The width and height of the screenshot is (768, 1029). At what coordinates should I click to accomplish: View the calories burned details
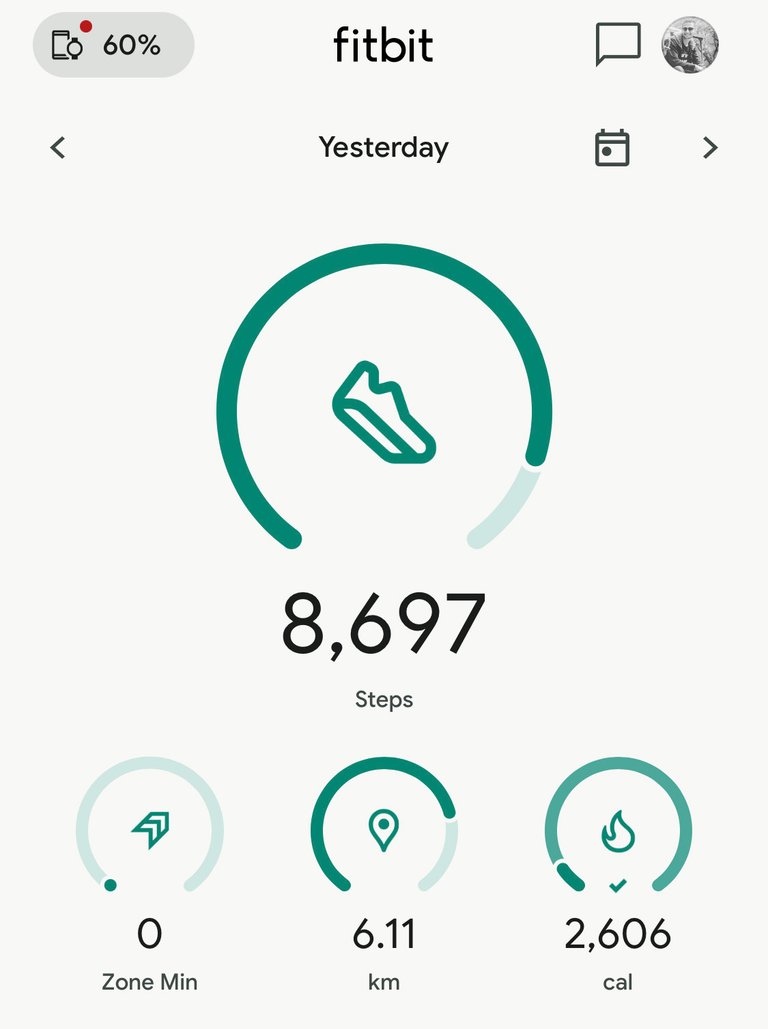(618, 830)
